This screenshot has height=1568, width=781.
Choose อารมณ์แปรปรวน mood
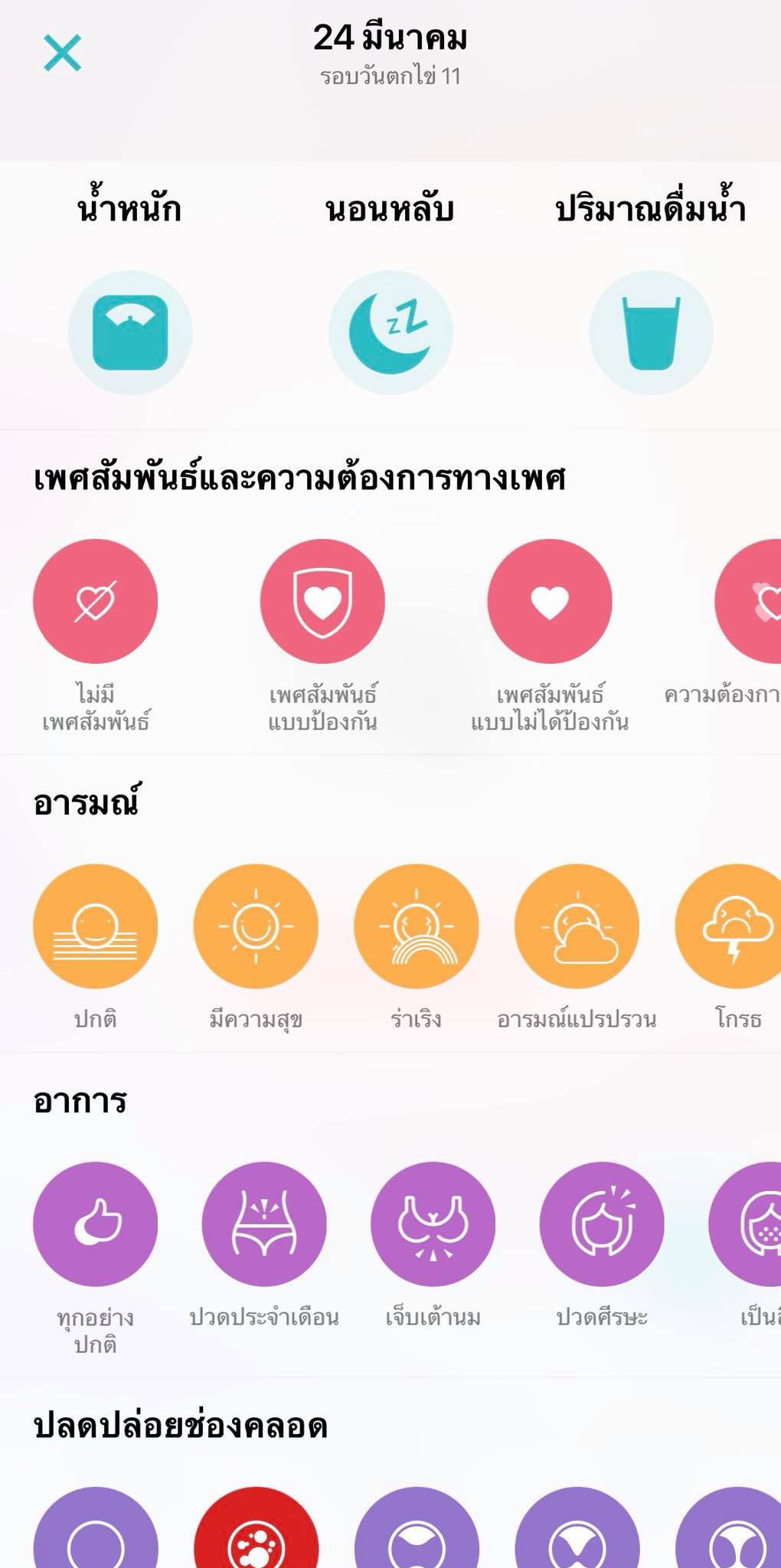point(577,926)
